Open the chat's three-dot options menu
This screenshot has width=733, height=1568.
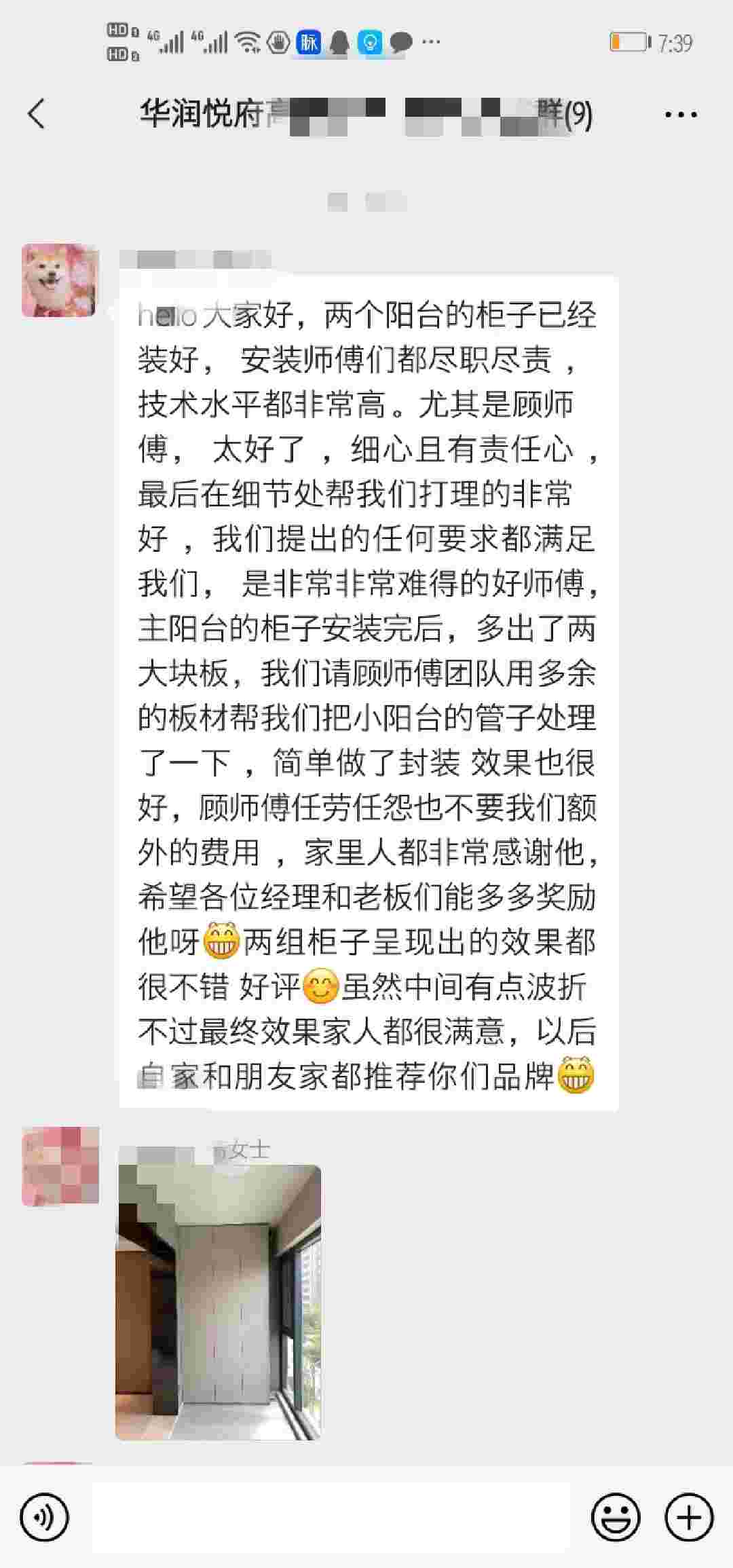pyautogui.click(x=681, y=115)
